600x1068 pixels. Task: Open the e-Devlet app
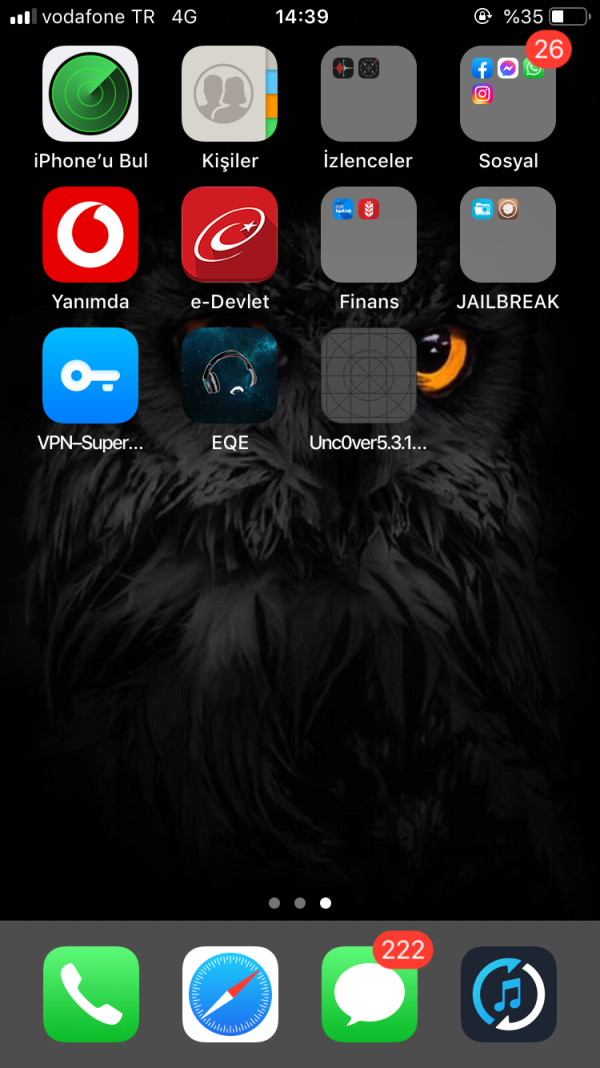(229, 235)
